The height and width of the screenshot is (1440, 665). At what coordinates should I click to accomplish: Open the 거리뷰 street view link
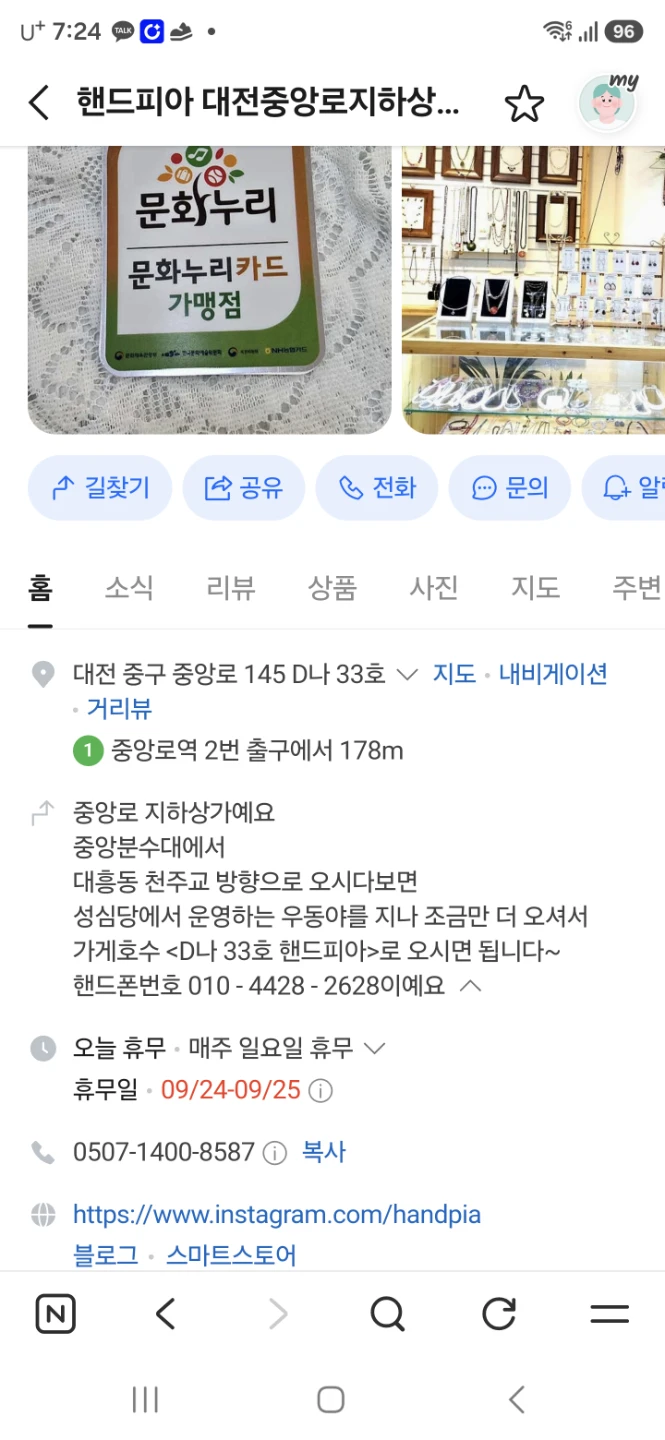click(119, 709)
